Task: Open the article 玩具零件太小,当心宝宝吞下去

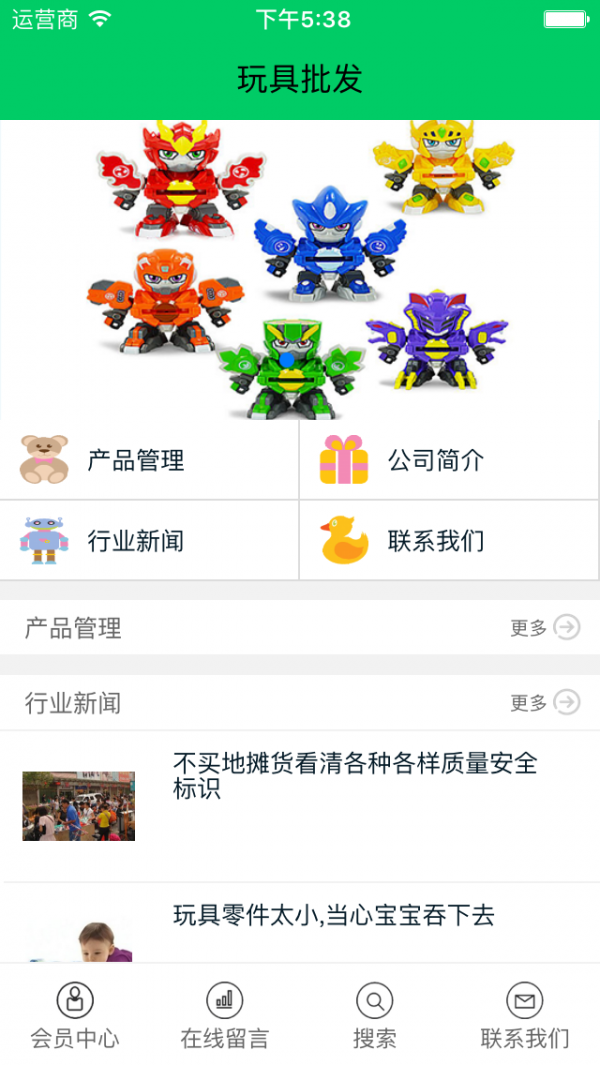Action: (334, 915)
